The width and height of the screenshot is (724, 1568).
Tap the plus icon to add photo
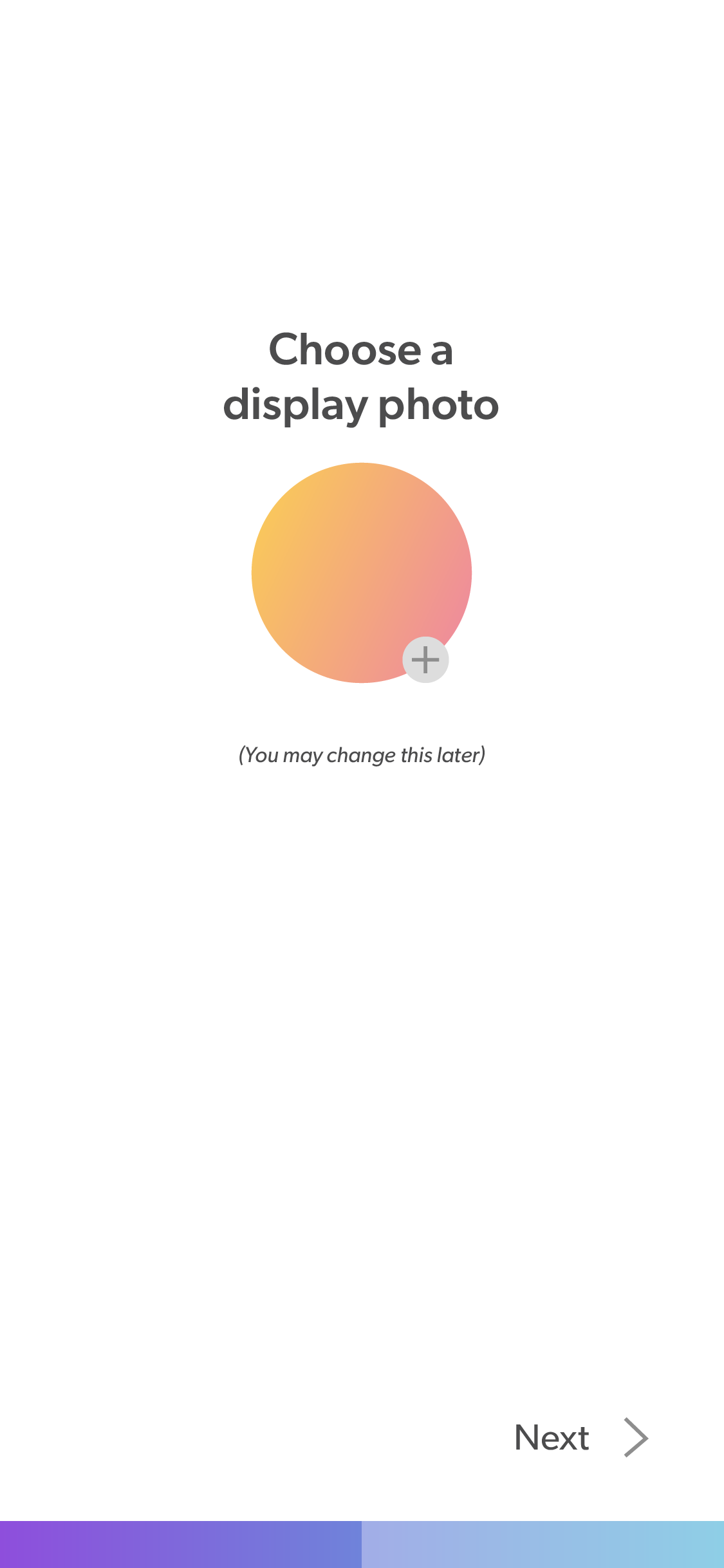point(425,660)
